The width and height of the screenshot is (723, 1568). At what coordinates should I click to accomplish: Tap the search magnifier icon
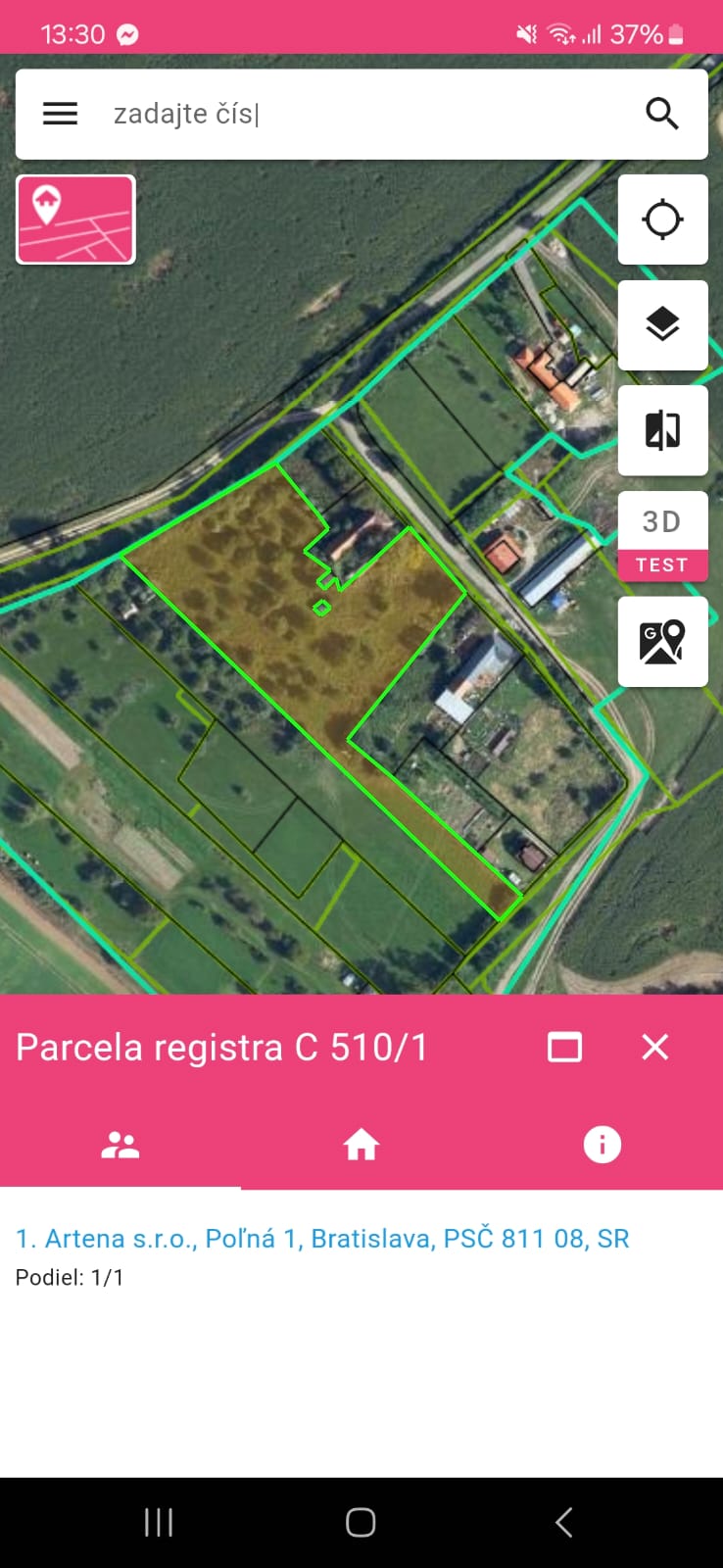(662, 114)
